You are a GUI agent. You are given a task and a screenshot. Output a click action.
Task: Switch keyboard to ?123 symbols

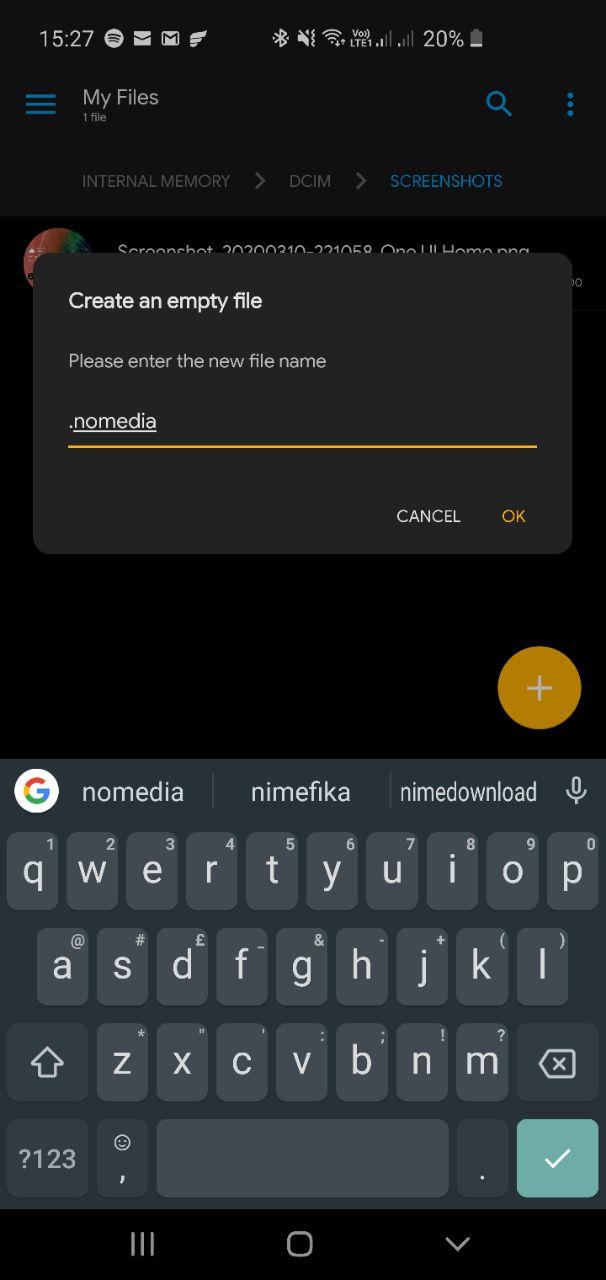(47, 1158)
